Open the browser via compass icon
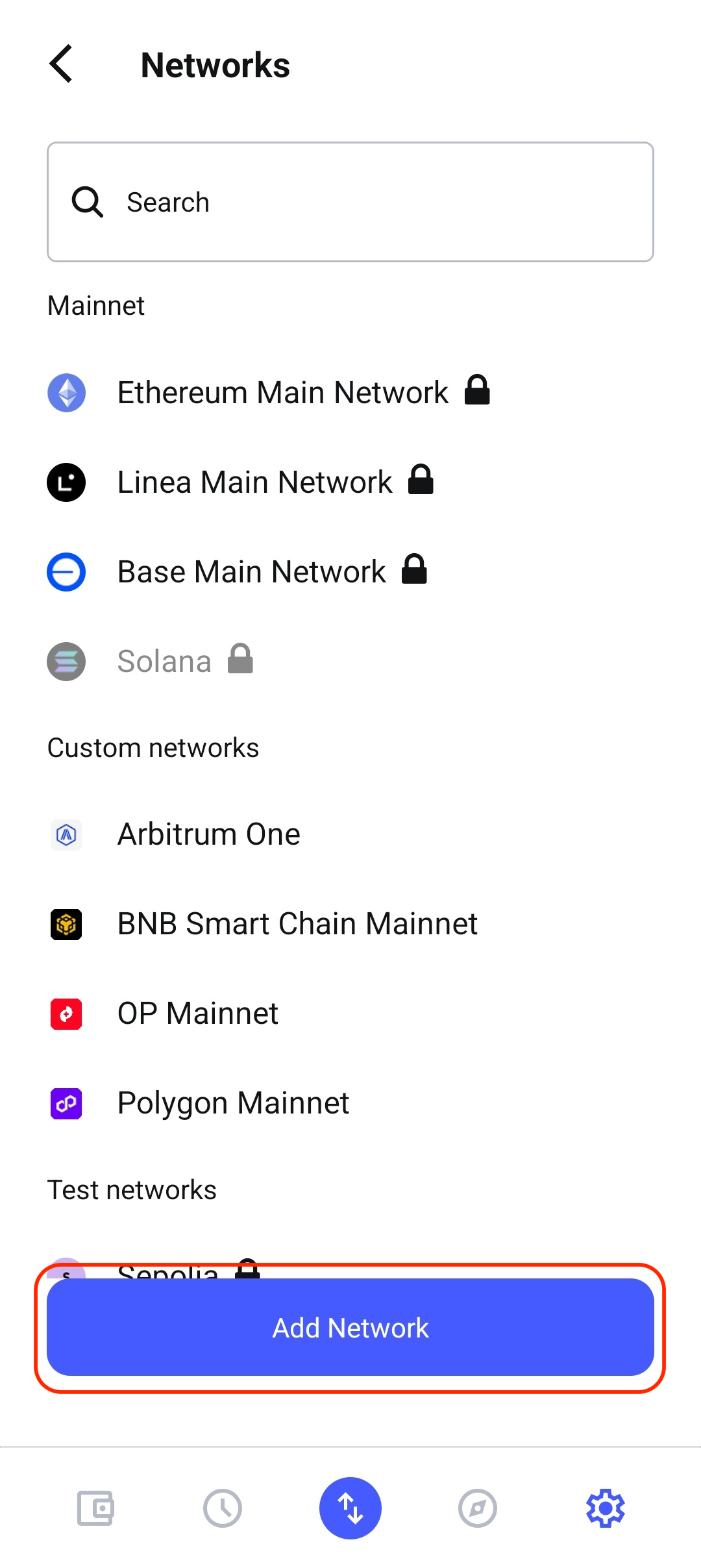This screenshot has width=701, height=1568. point(477,1508)
